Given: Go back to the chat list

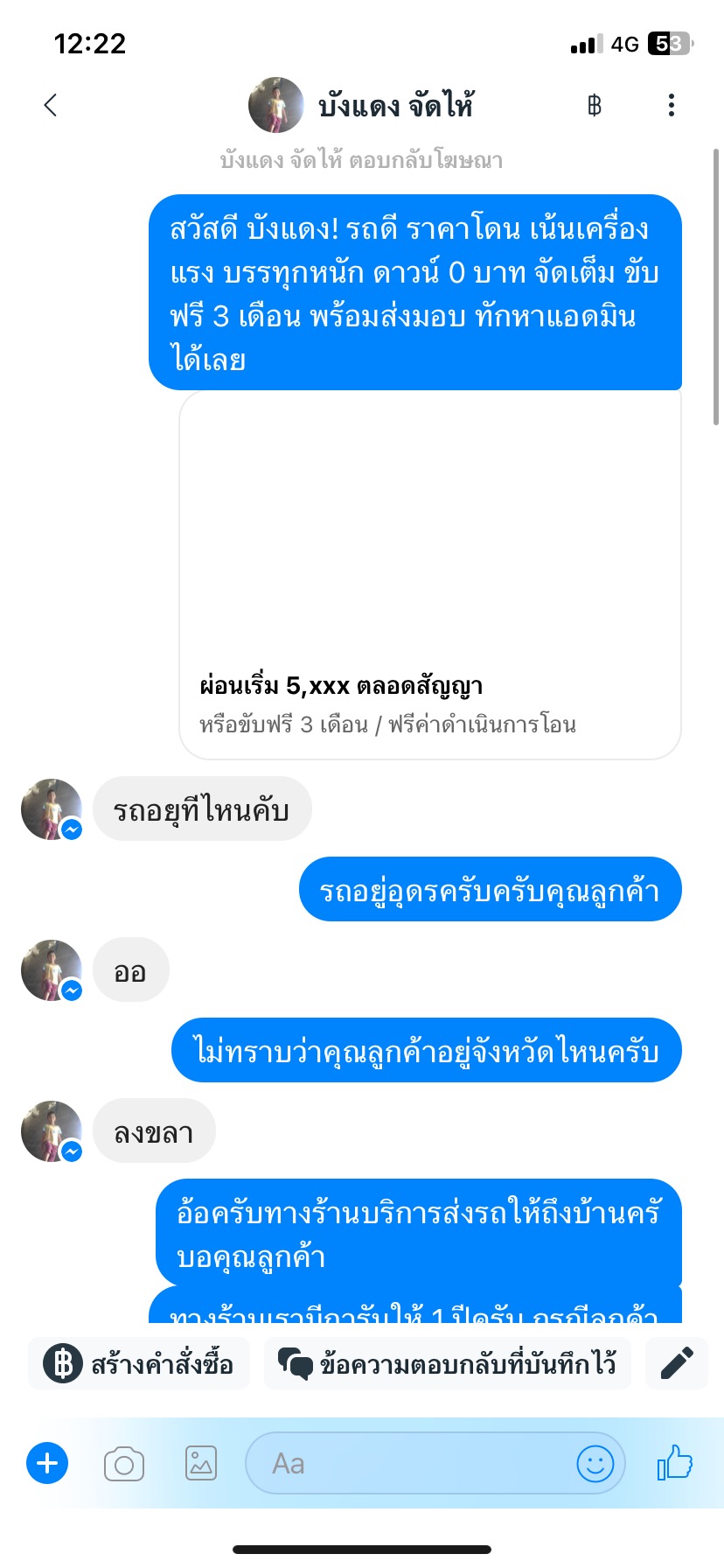Looking at the screenshot, I should (50, 106).
